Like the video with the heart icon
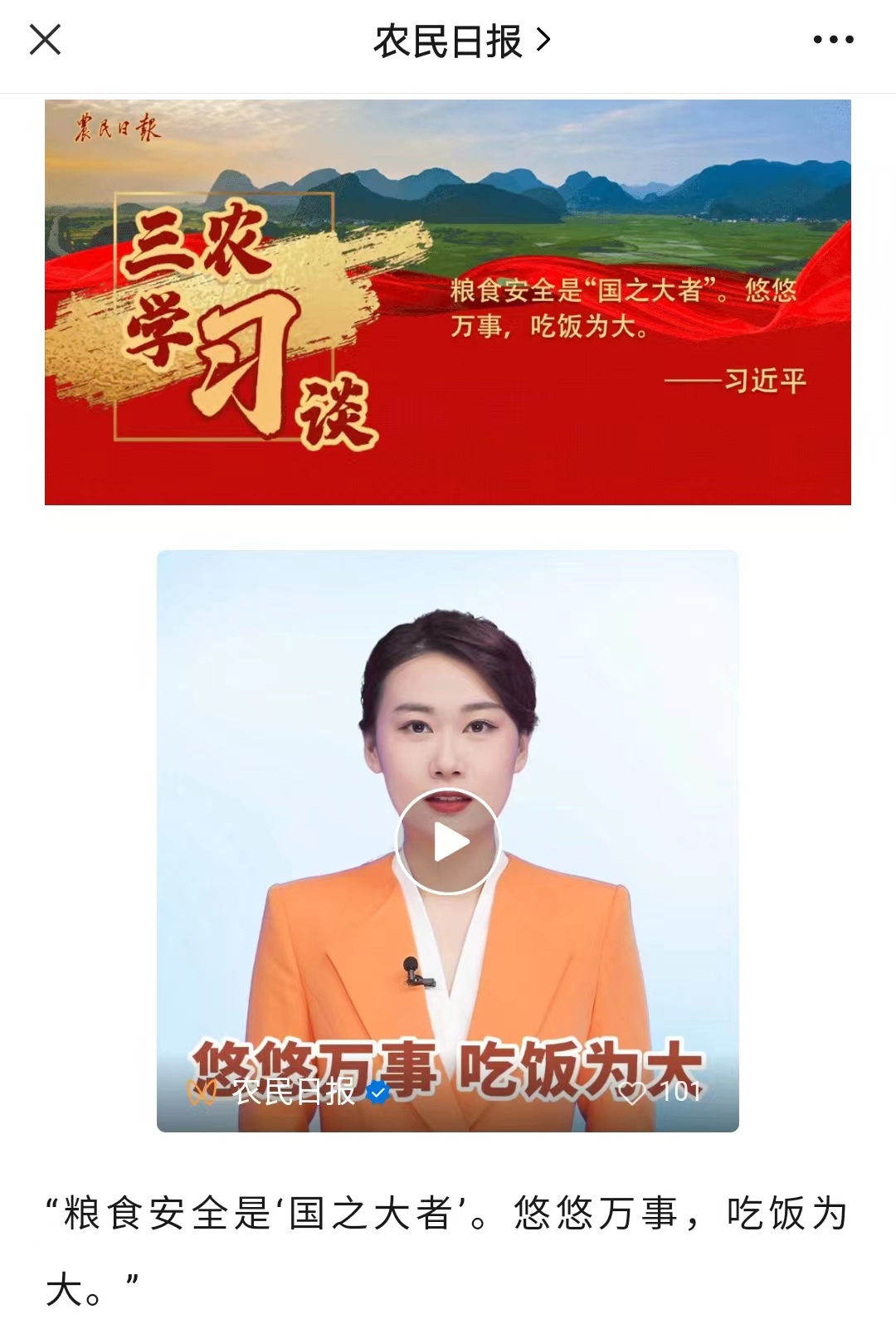The height and width of the screenshot is (1324, 896). click(x=632, y=1093)
